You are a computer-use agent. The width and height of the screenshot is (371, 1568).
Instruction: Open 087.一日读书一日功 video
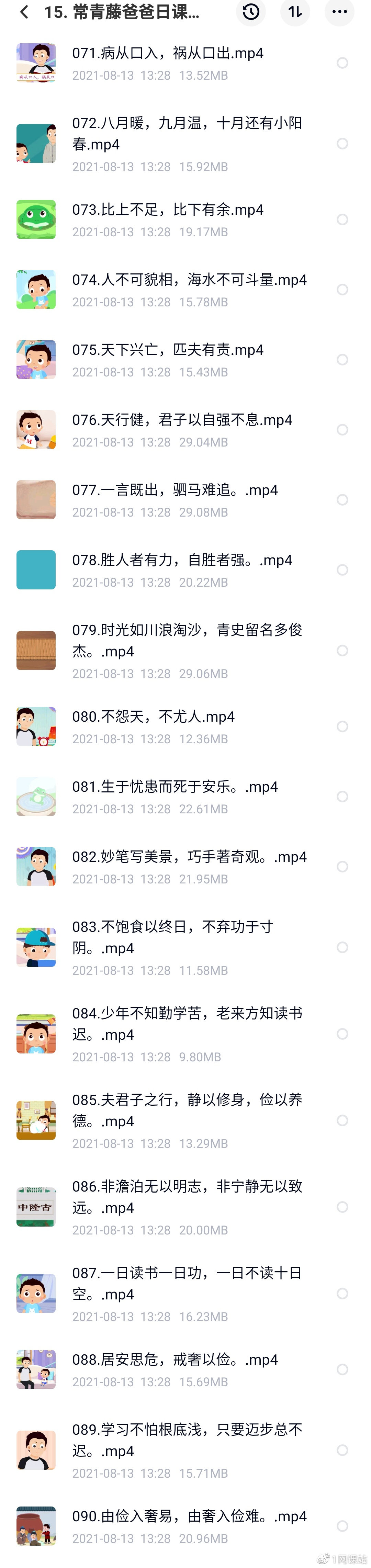click(187, 1283)
